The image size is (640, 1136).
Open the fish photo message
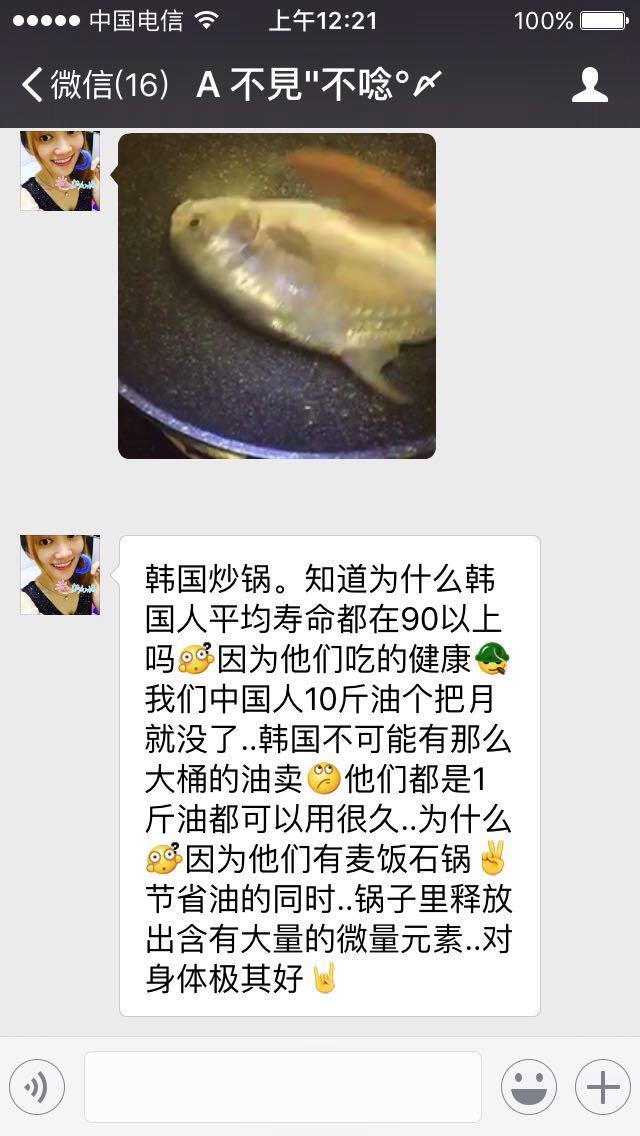[277, 296]
